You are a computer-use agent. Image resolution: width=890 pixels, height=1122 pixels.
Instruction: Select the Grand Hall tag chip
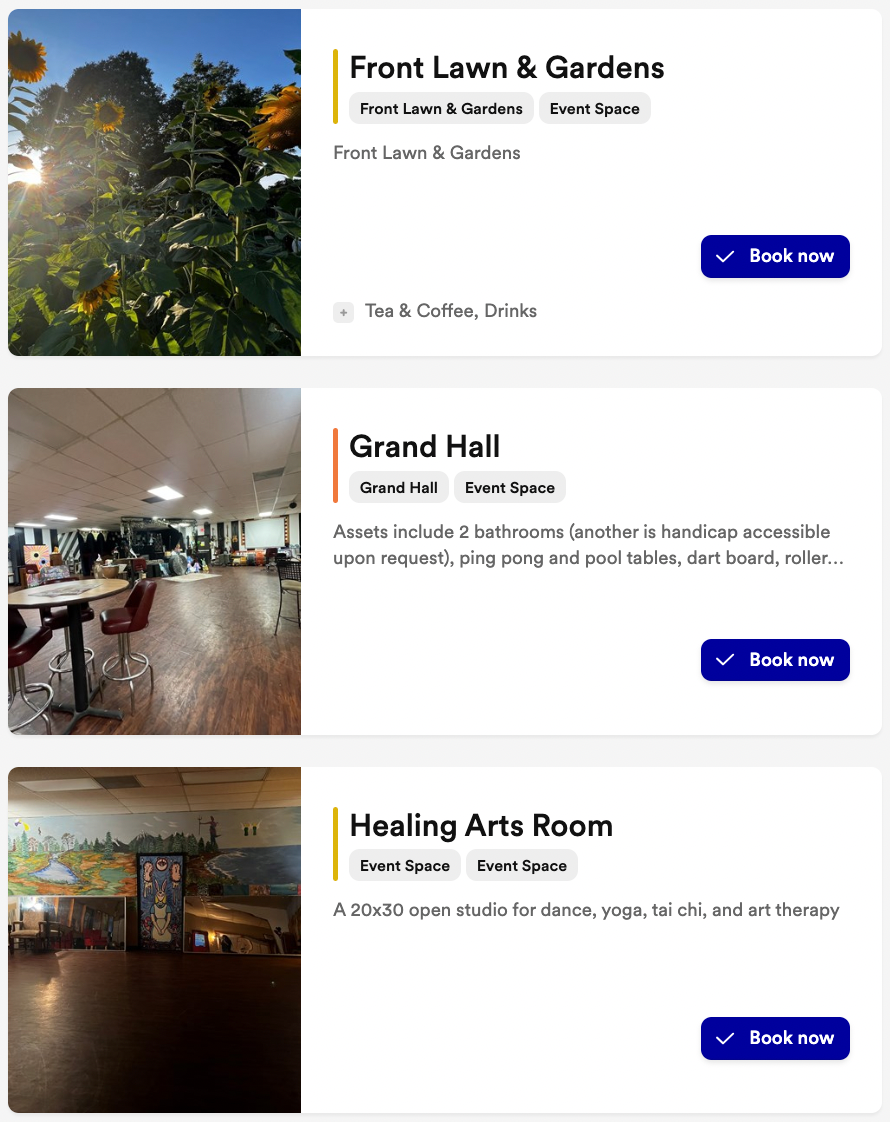point(398,488)
